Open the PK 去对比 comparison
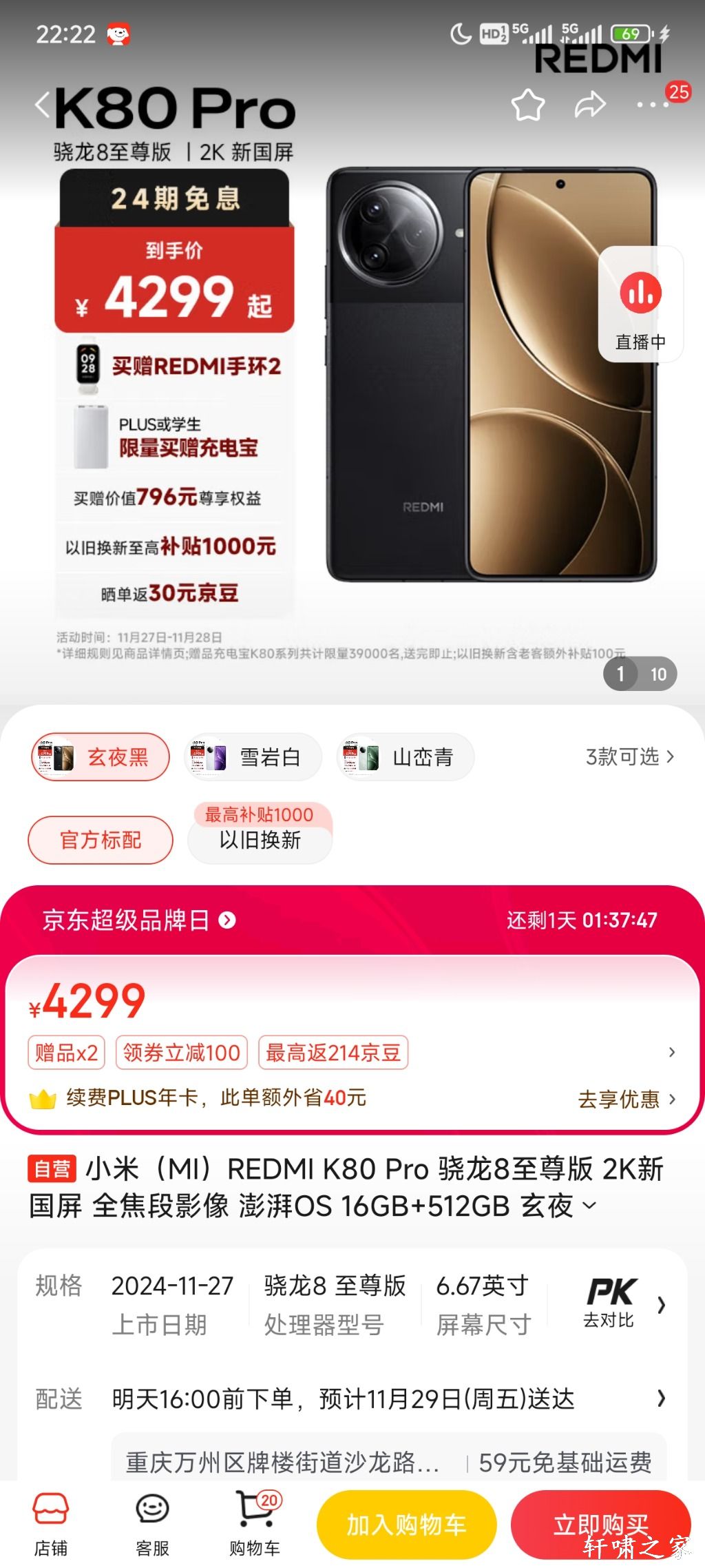The height and width of the screenshot is (1568, 705). 610,1303
